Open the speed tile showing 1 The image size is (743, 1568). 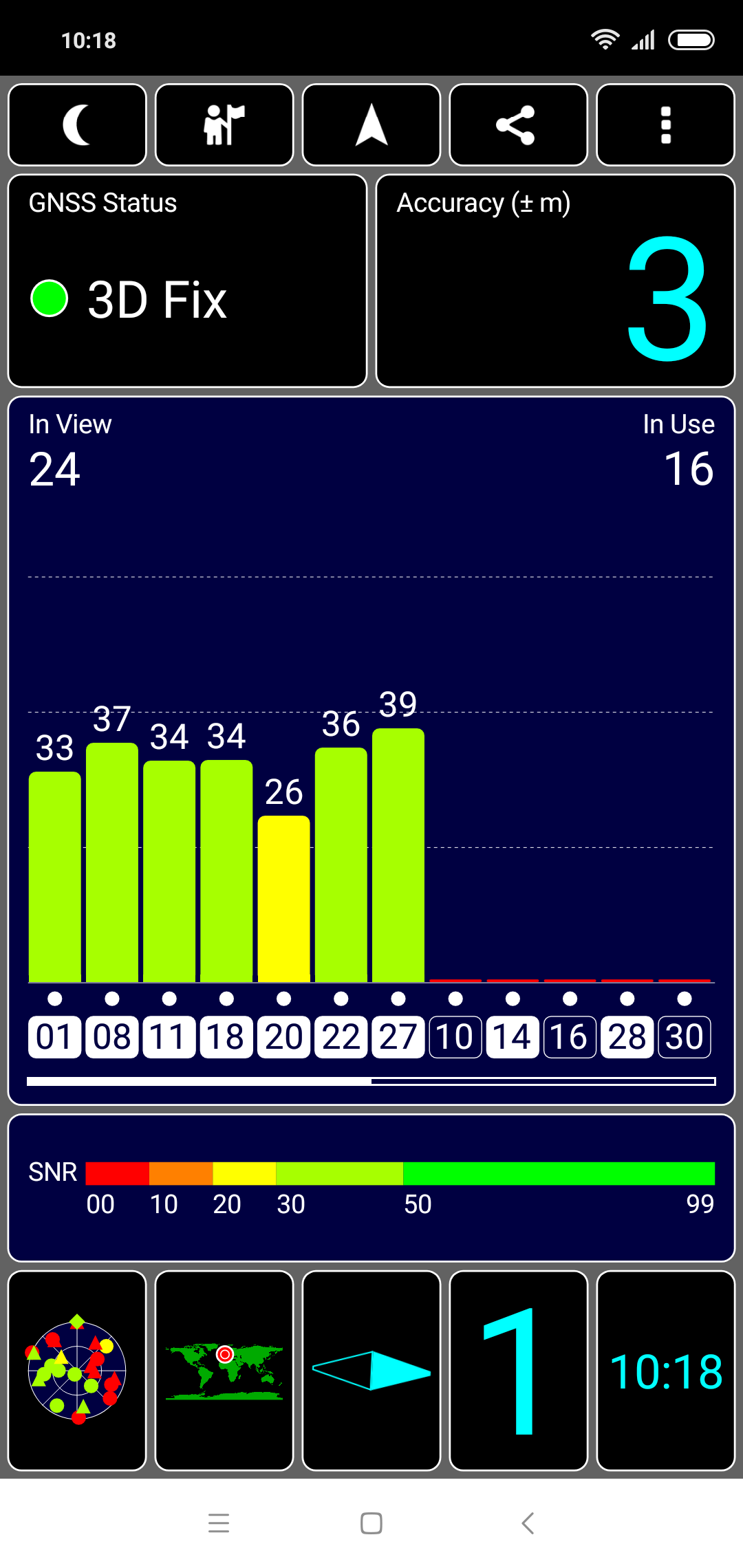(x=518, y=1371)
